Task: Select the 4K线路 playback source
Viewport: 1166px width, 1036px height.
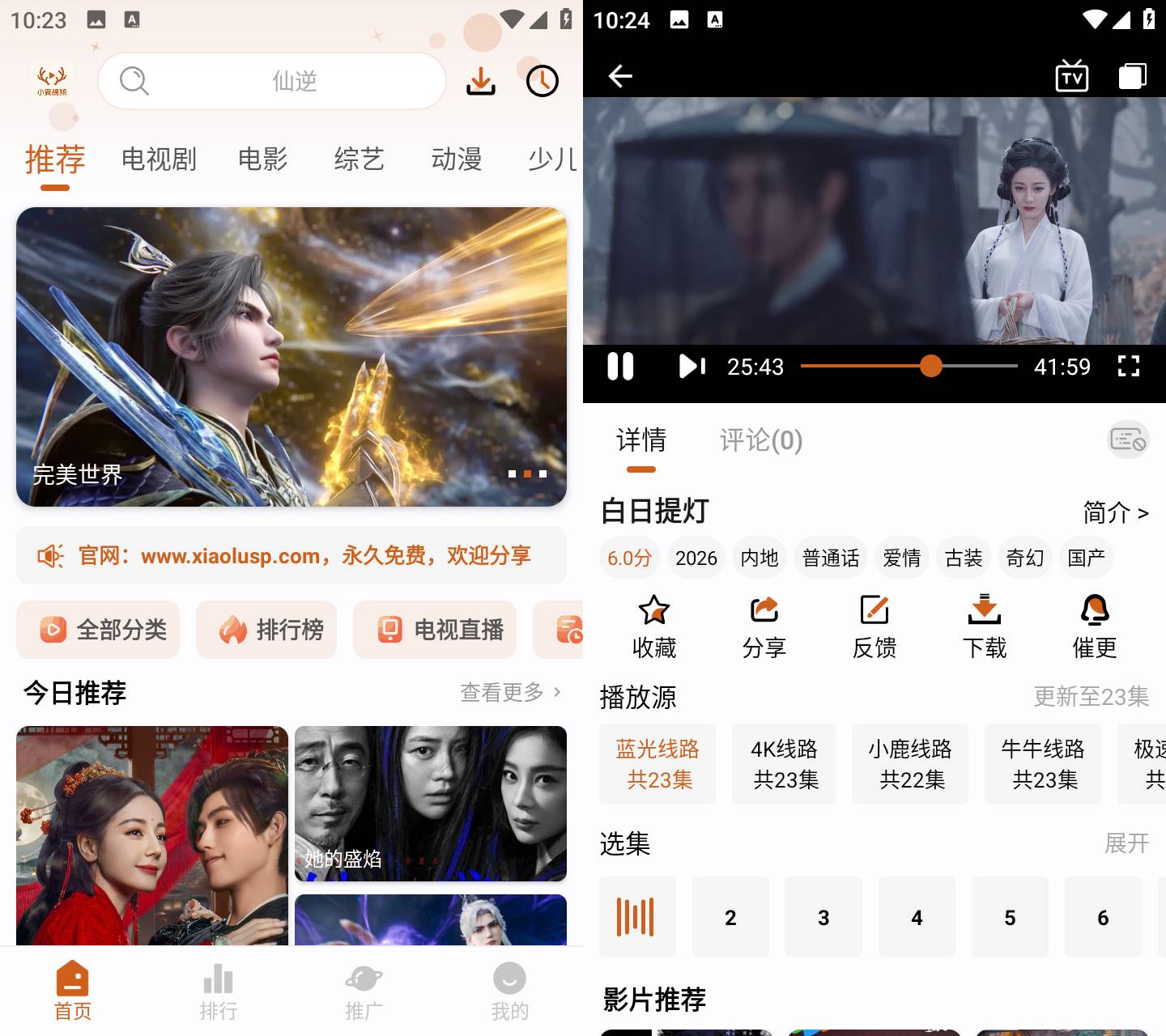Action: pos(784,764)
